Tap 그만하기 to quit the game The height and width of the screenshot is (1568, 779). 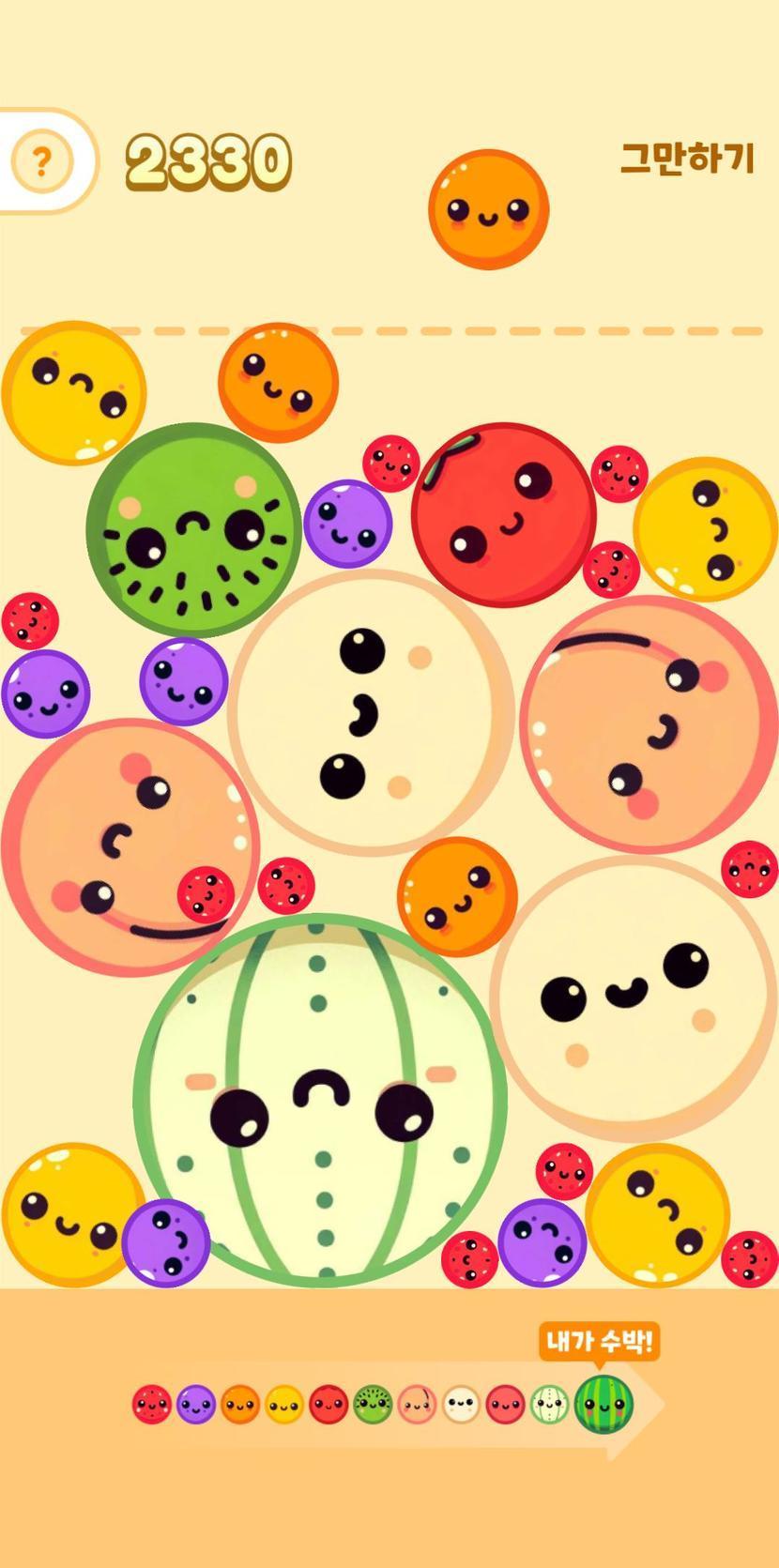687,158
